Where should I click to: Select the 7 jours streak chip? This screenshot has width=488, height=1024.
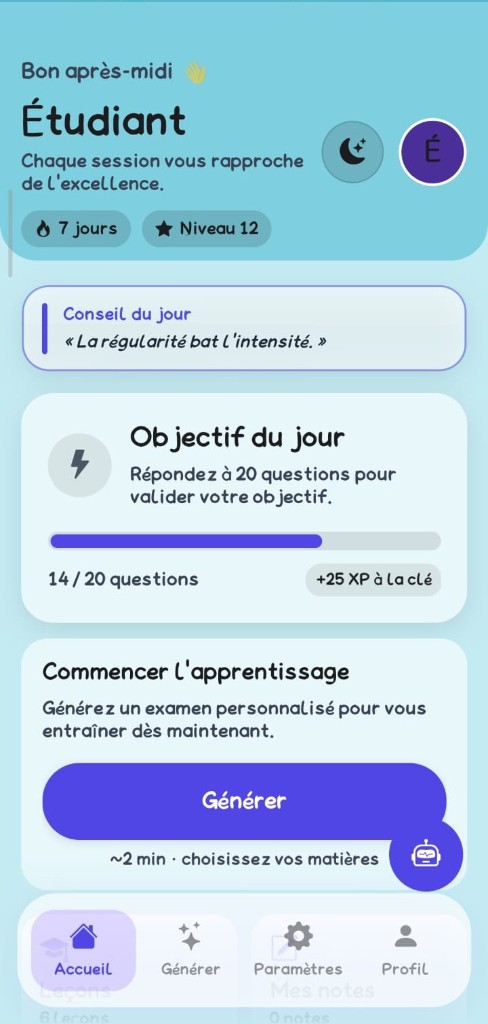(76, 229)
